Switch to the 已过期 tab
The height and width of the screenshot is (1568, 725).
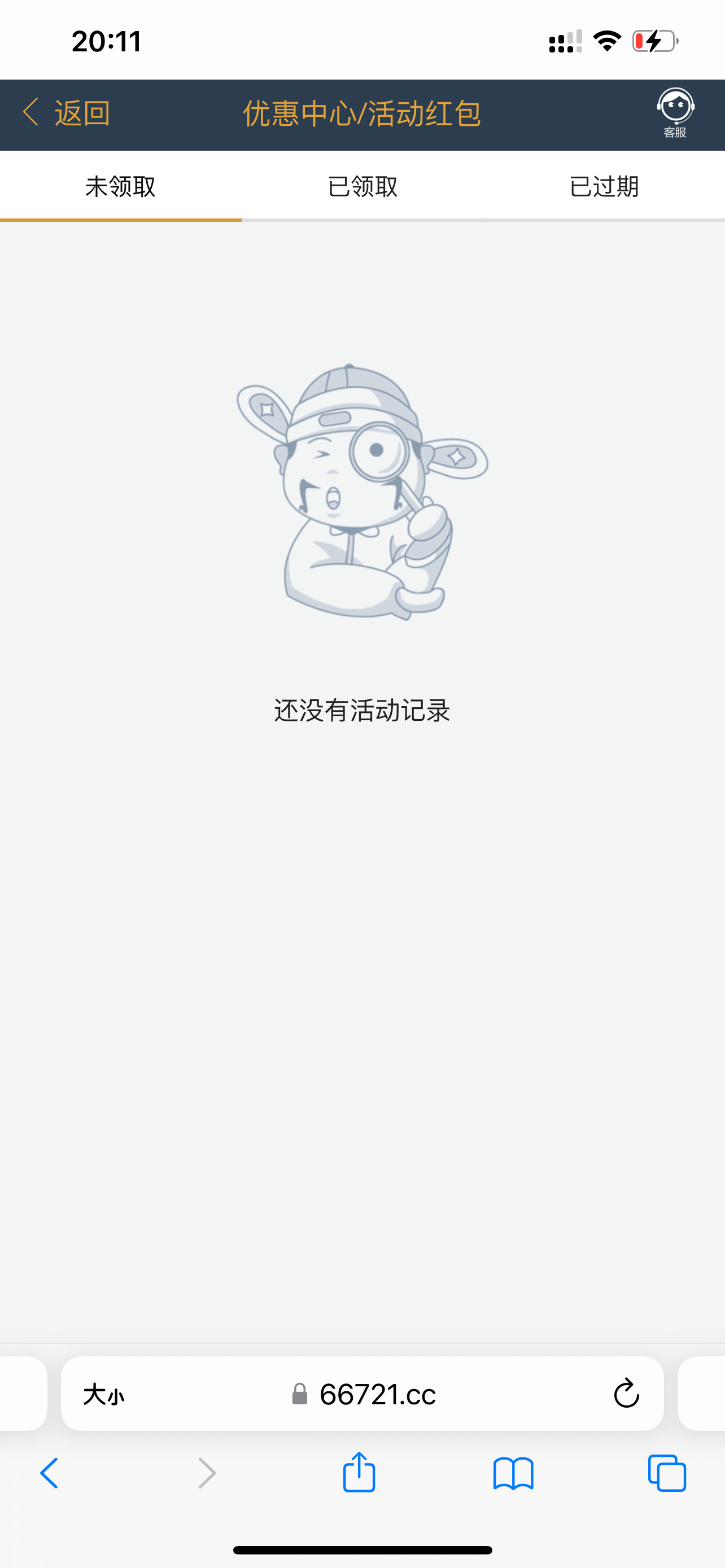pyautogui.click(x=604, y=186)
